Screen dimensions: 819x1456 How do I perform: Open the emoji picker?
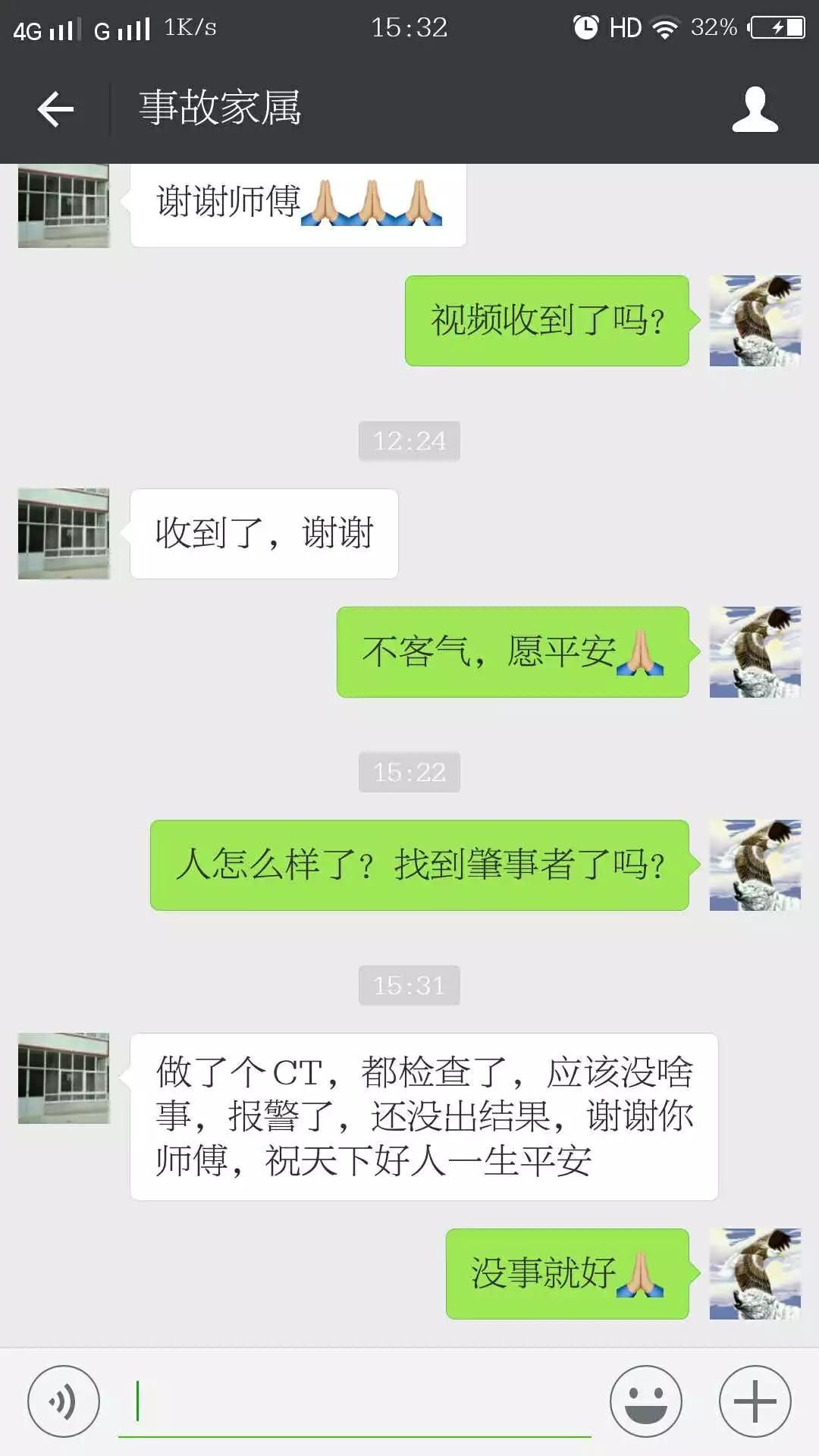[x=645, y=1401]
